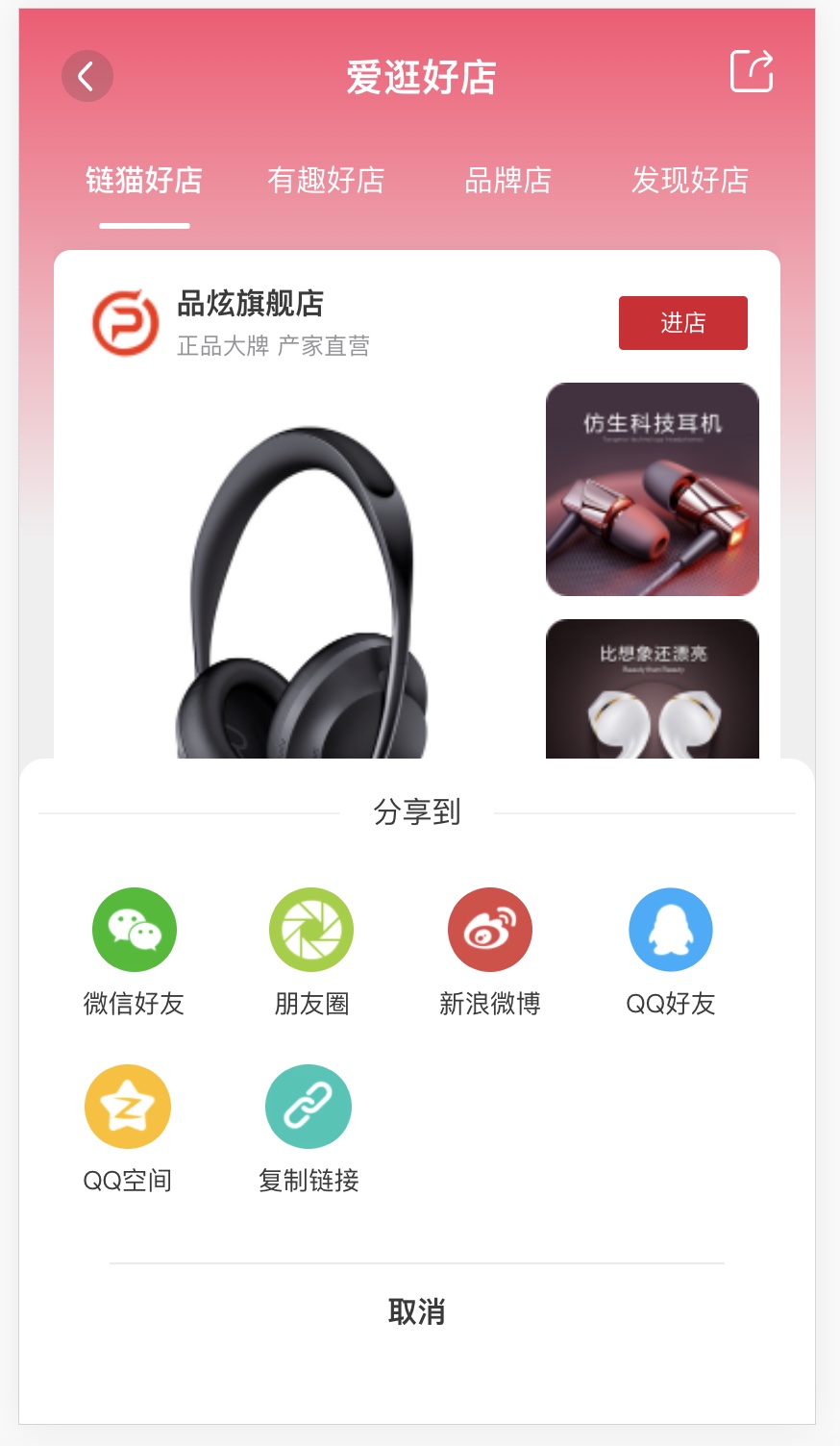This screenshot has height=1446, width=840.
Task: Enter the store via 进店 button
Action: [682, 323]
